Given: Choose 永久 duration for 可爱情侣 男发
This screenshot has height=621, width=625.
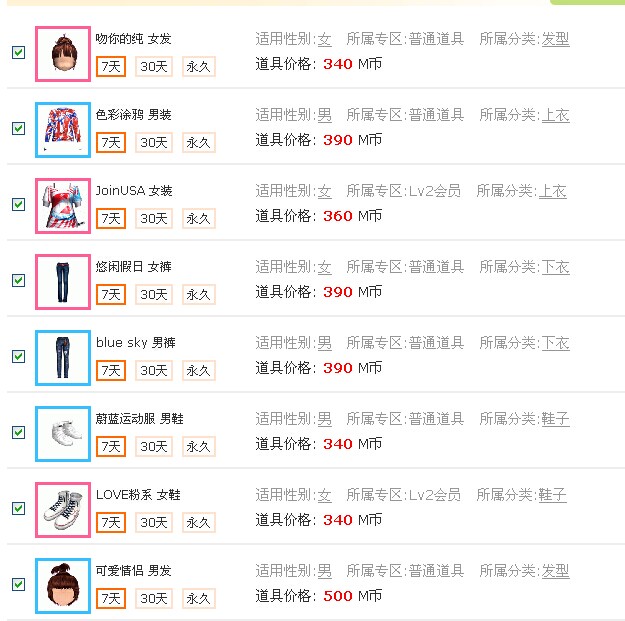Looking at the screenshot, I should [198, 598].
